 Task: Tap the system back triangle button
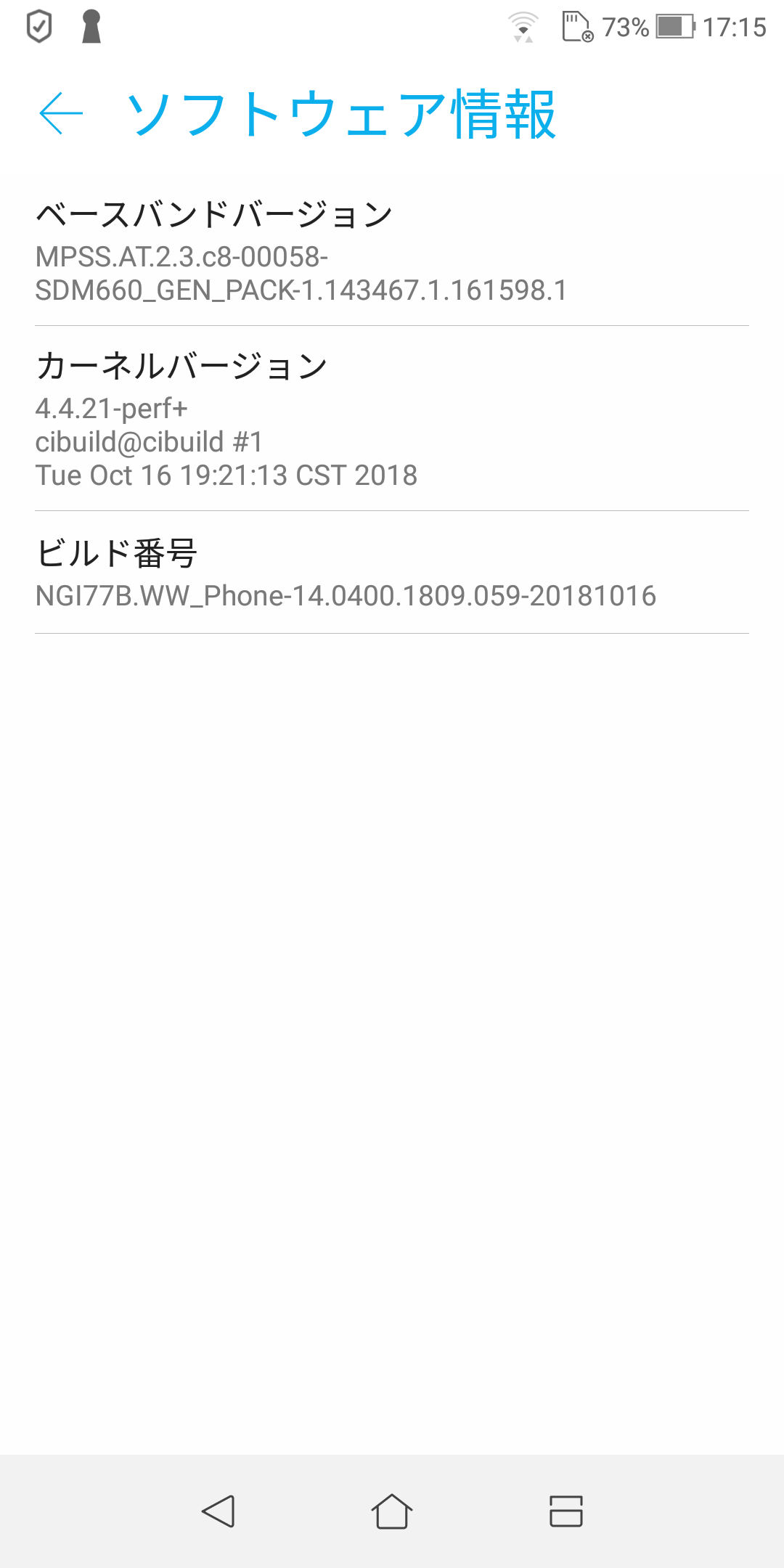coord(218,1511)
